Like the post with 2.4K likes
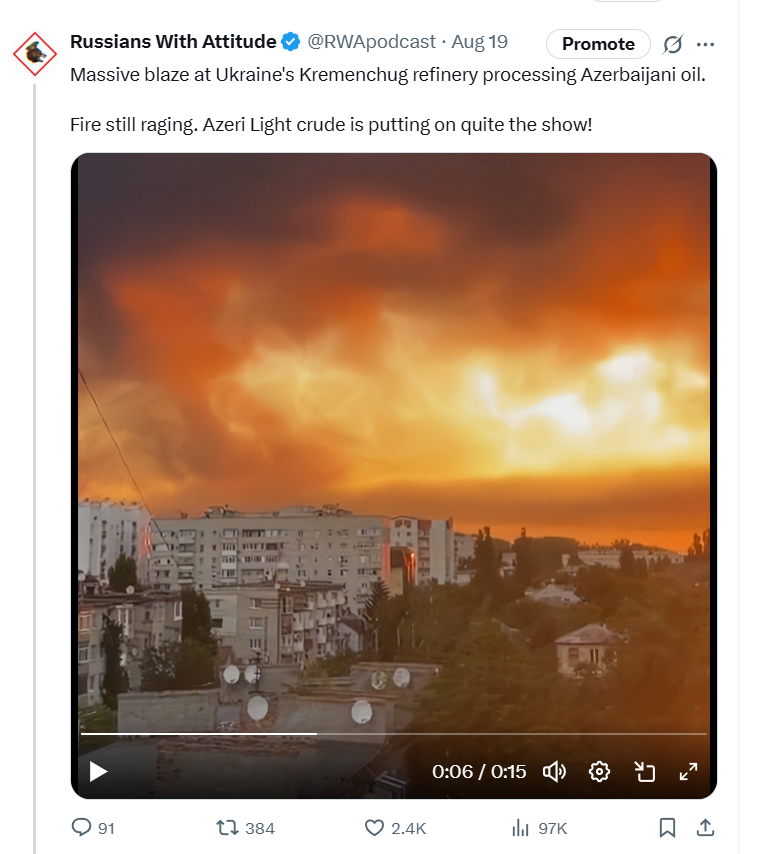Image resolution: width=764 pixels, height=854 pixels. coord(375,828)
